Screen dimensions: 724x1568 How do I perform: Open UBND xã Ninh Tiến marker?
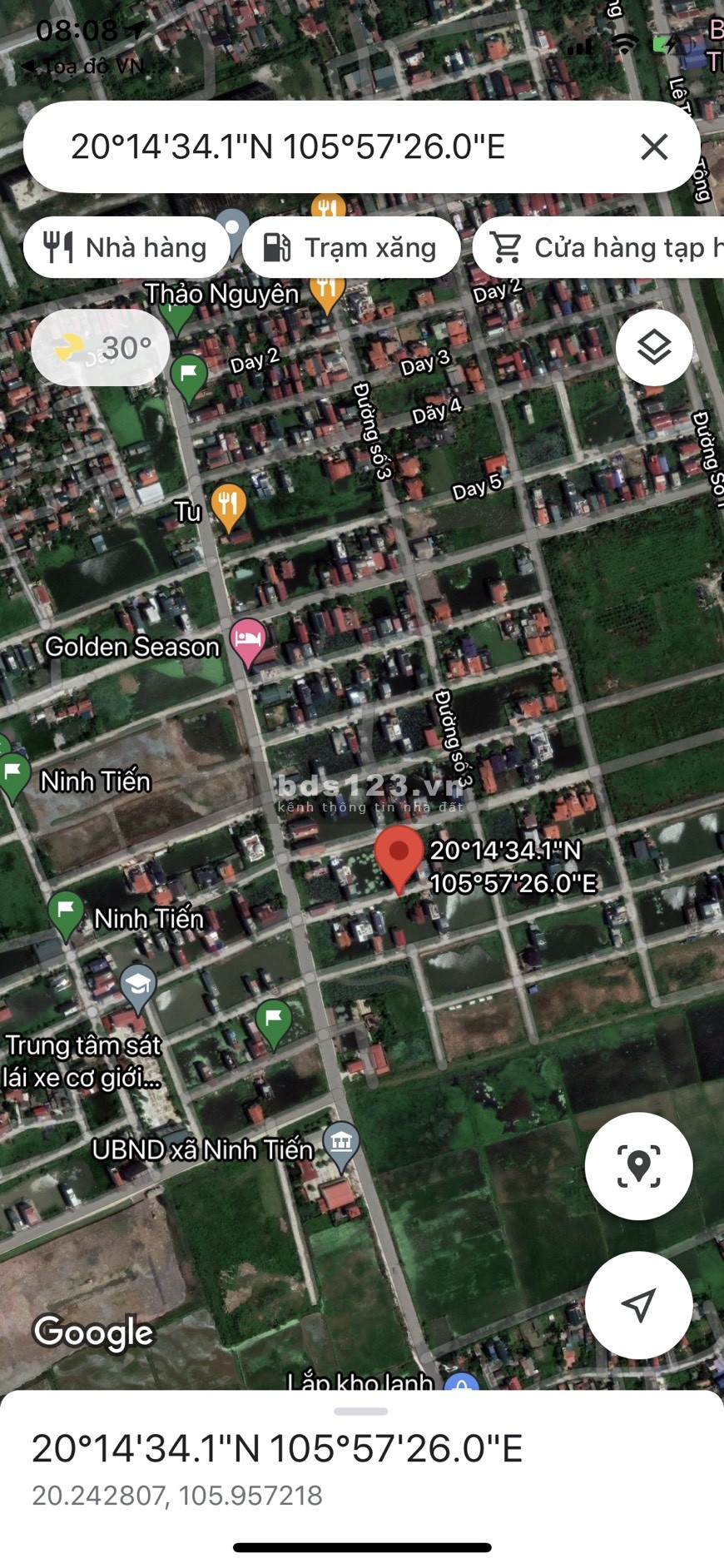[341, 1142]
